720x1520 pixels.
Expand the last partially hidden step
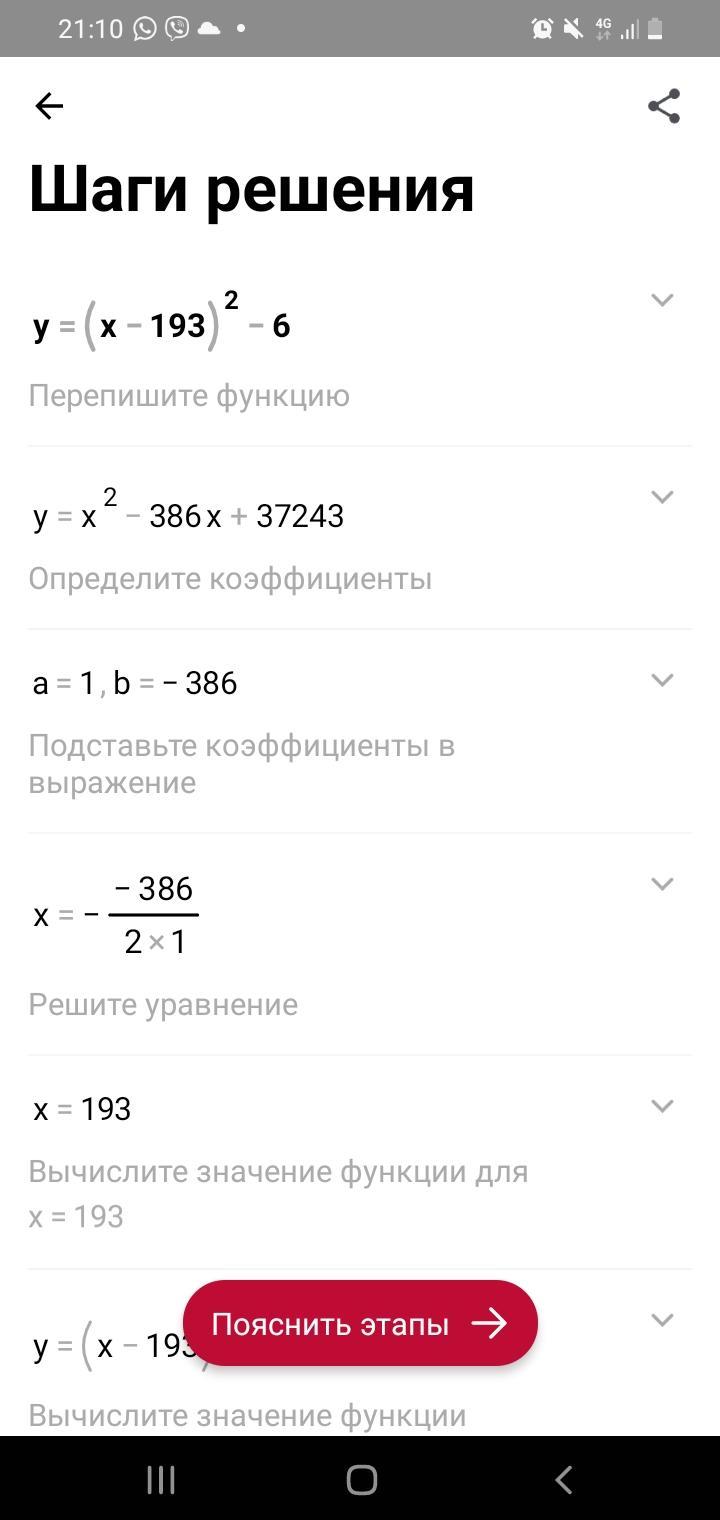point(662,1320)
